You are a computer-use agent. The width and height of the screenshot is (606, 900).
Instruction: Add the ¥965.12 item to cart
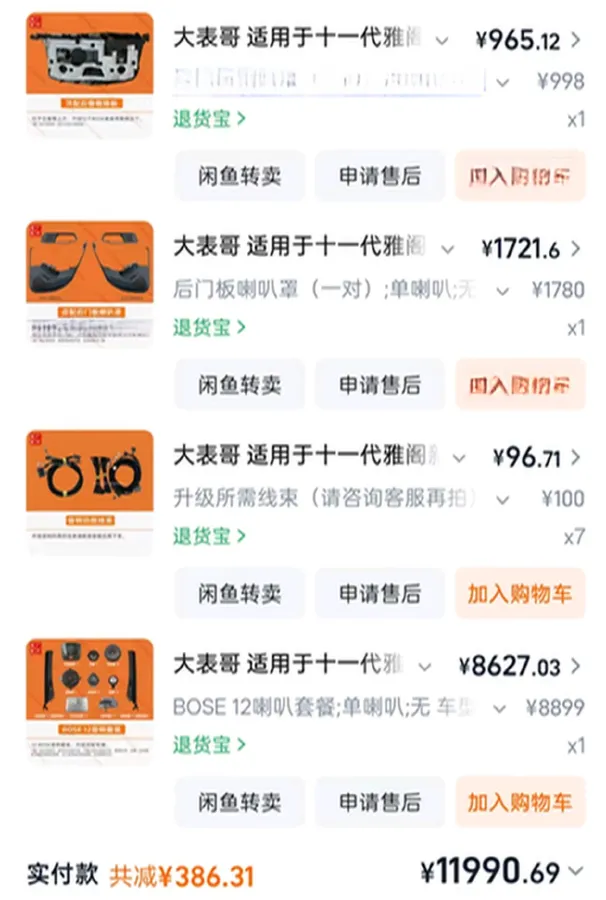point(519,177)
